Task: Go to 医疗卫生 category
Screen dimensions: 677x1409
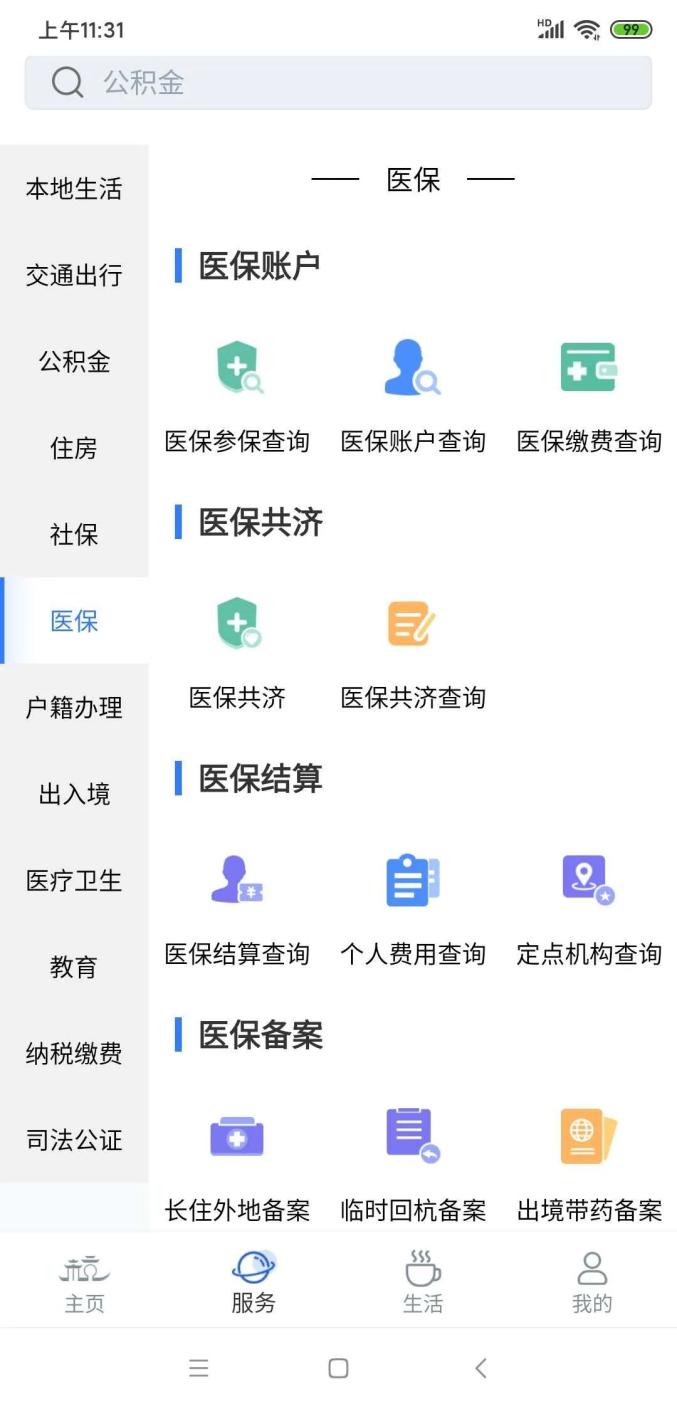Action: pyautogui.click(x=74, y=880)
